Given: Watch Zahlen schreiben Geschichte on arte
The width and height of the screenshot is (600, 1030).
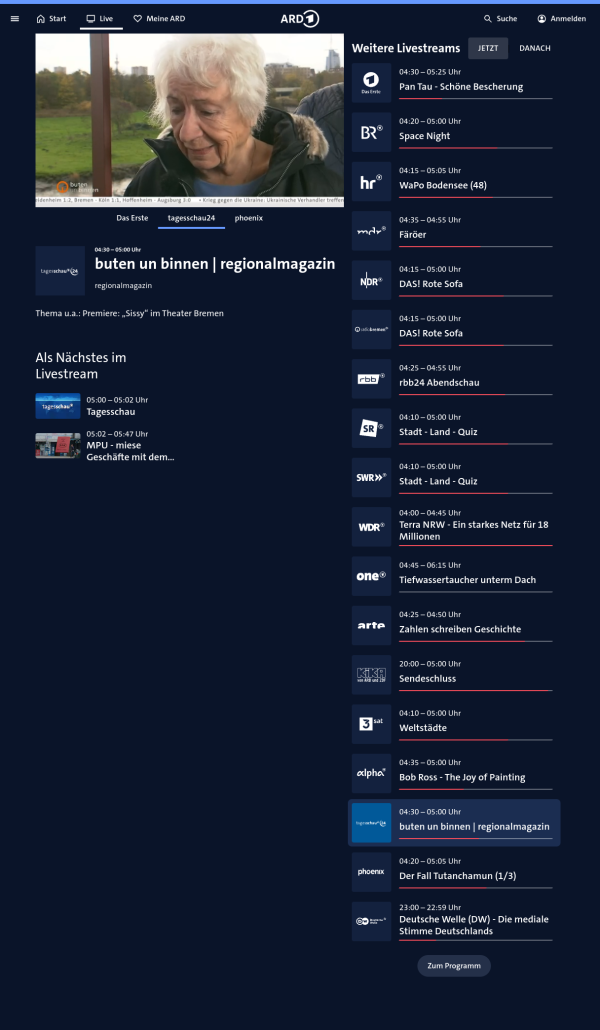Looking at the screenshot, I should point(460,628).
